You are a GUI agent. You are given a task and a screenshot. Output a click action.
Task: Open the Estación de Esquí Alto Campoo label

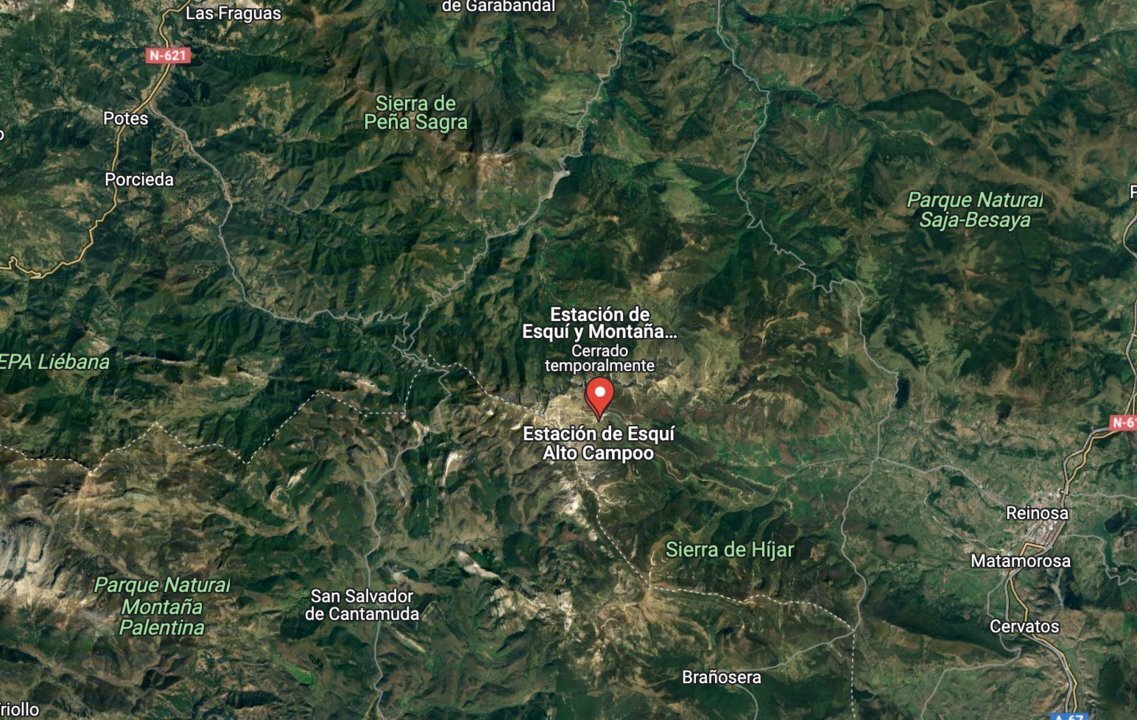click(599, 443)
